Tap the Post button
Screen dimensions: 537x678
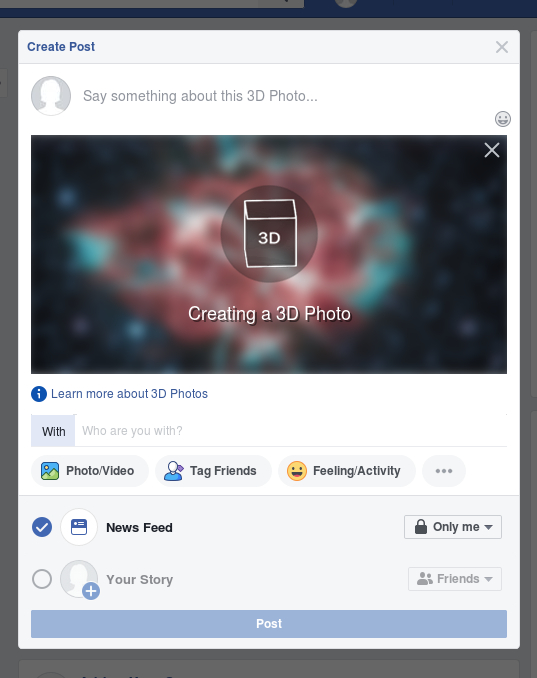268,624
